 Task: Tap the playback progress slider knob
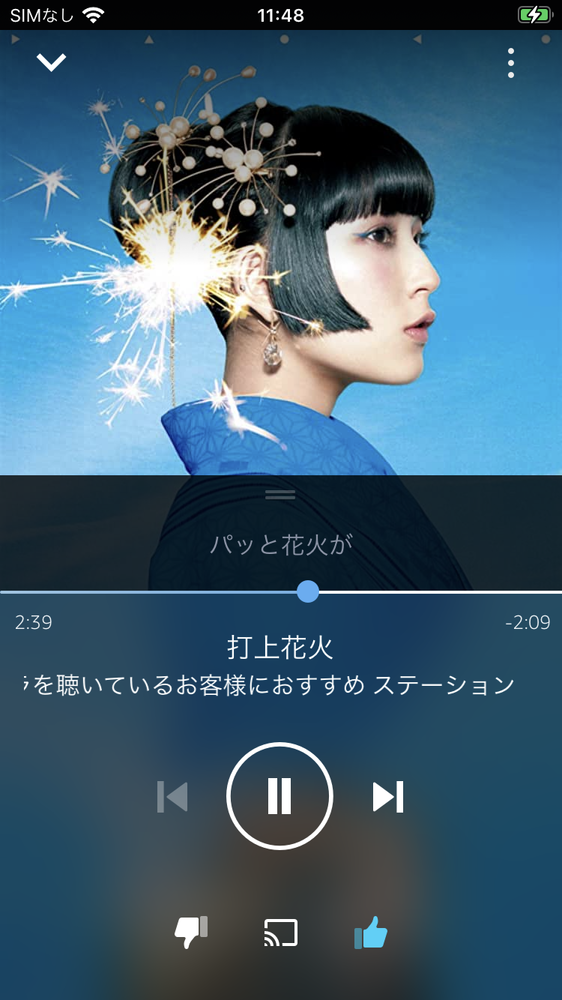(x=308, y=591)
